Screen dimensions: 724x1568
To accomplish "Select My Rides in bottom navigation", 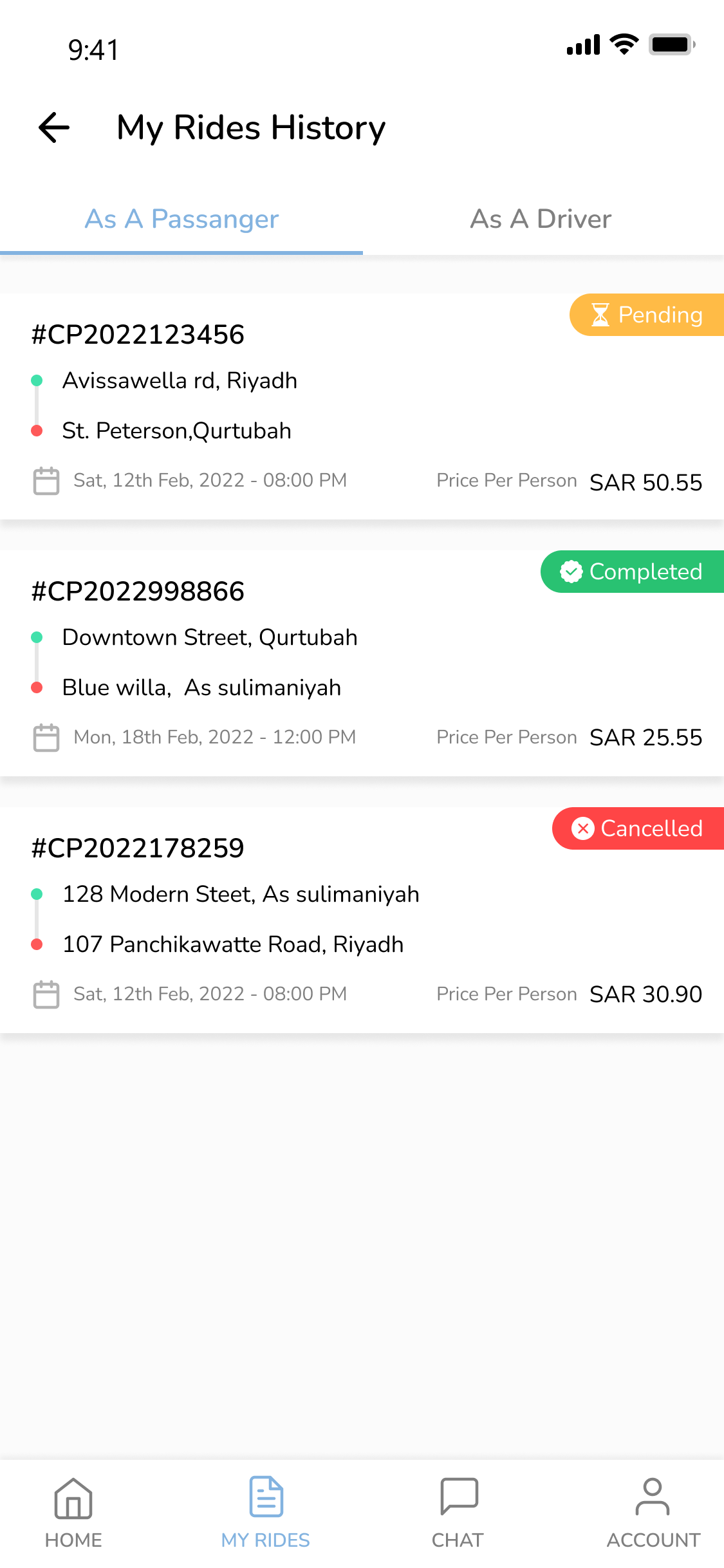I will [x=266, y=1511].
